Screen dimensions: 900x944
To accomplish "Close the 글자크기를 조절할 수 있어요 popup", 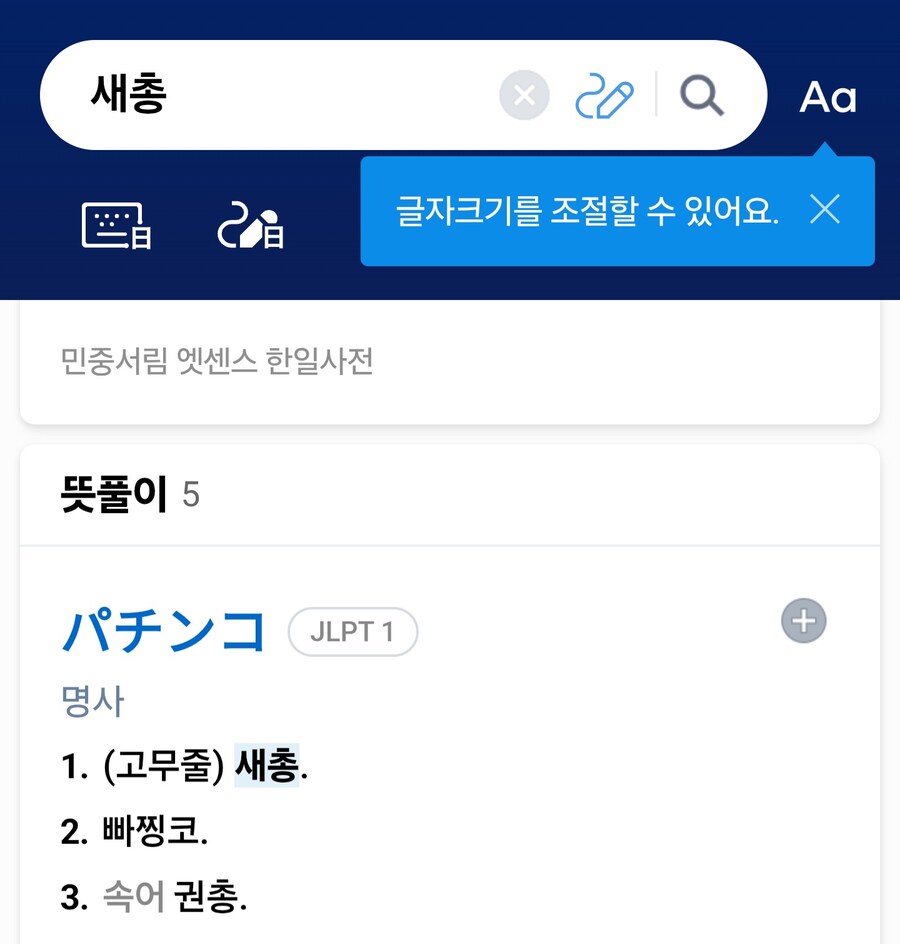I will [826, 210].
